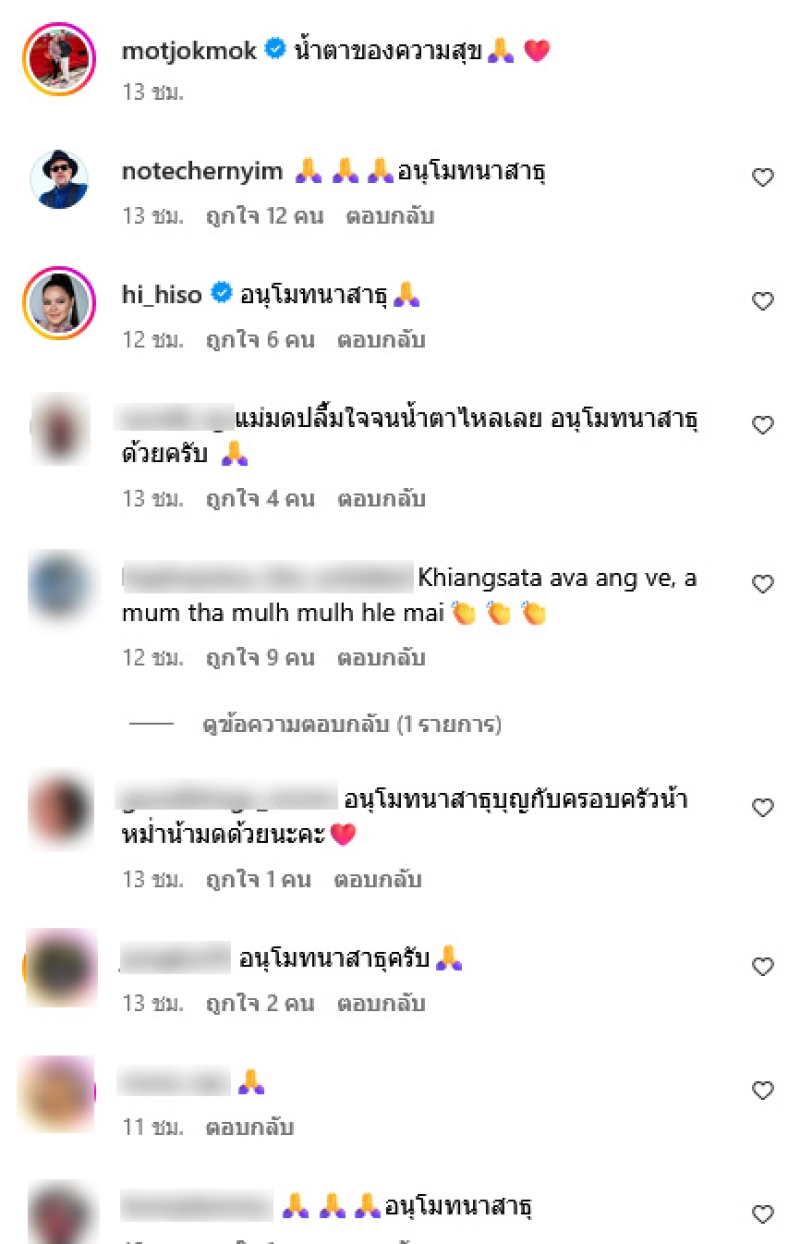Like the อนุโมทนาสาธุครับ comment

coord(763,967)
